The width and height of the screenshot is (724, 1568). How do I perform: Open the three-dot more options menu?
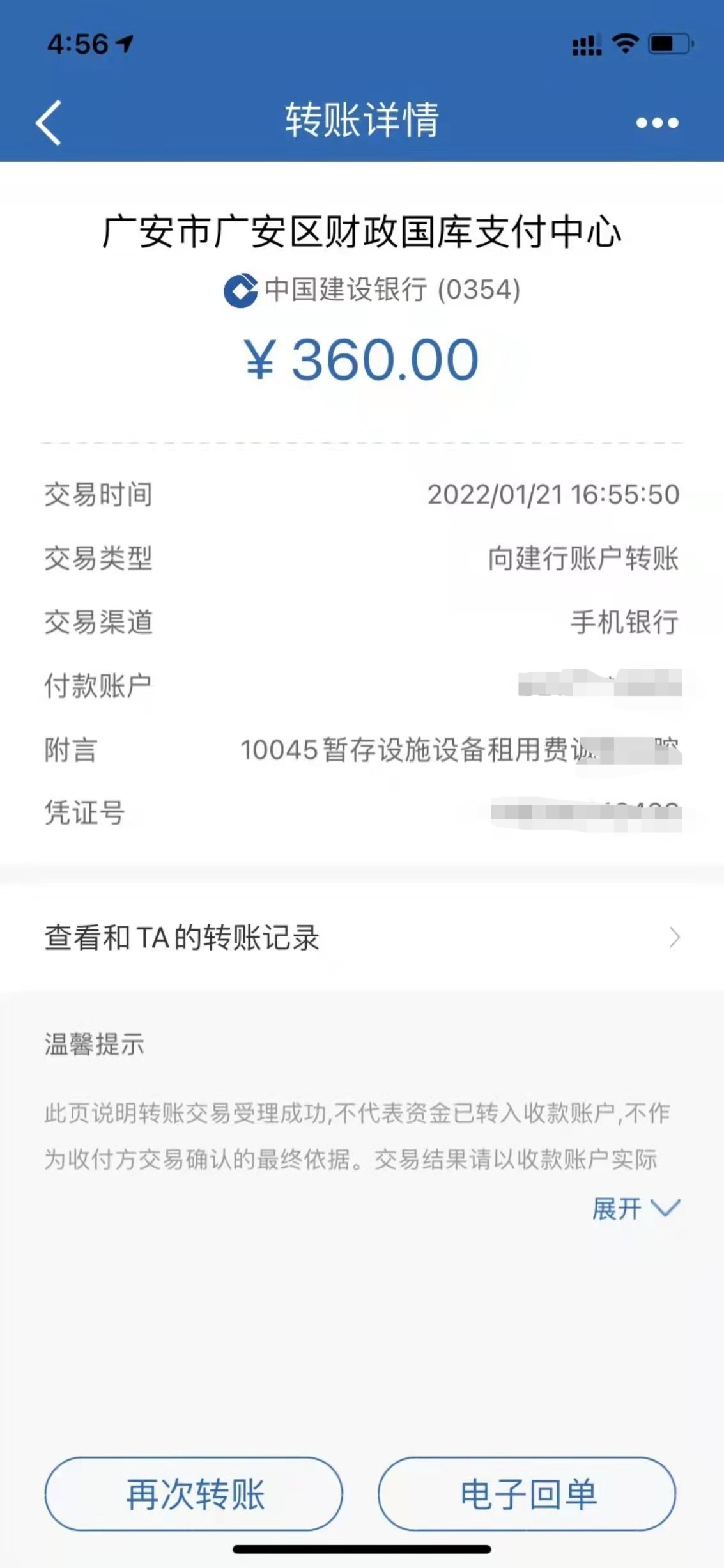[x=657, y=123]
